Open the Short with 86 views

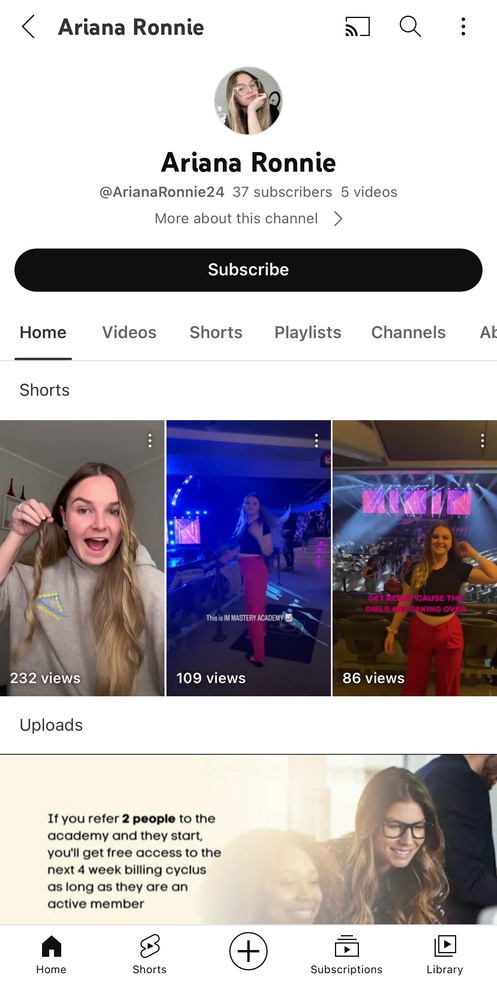click(414, 558)
